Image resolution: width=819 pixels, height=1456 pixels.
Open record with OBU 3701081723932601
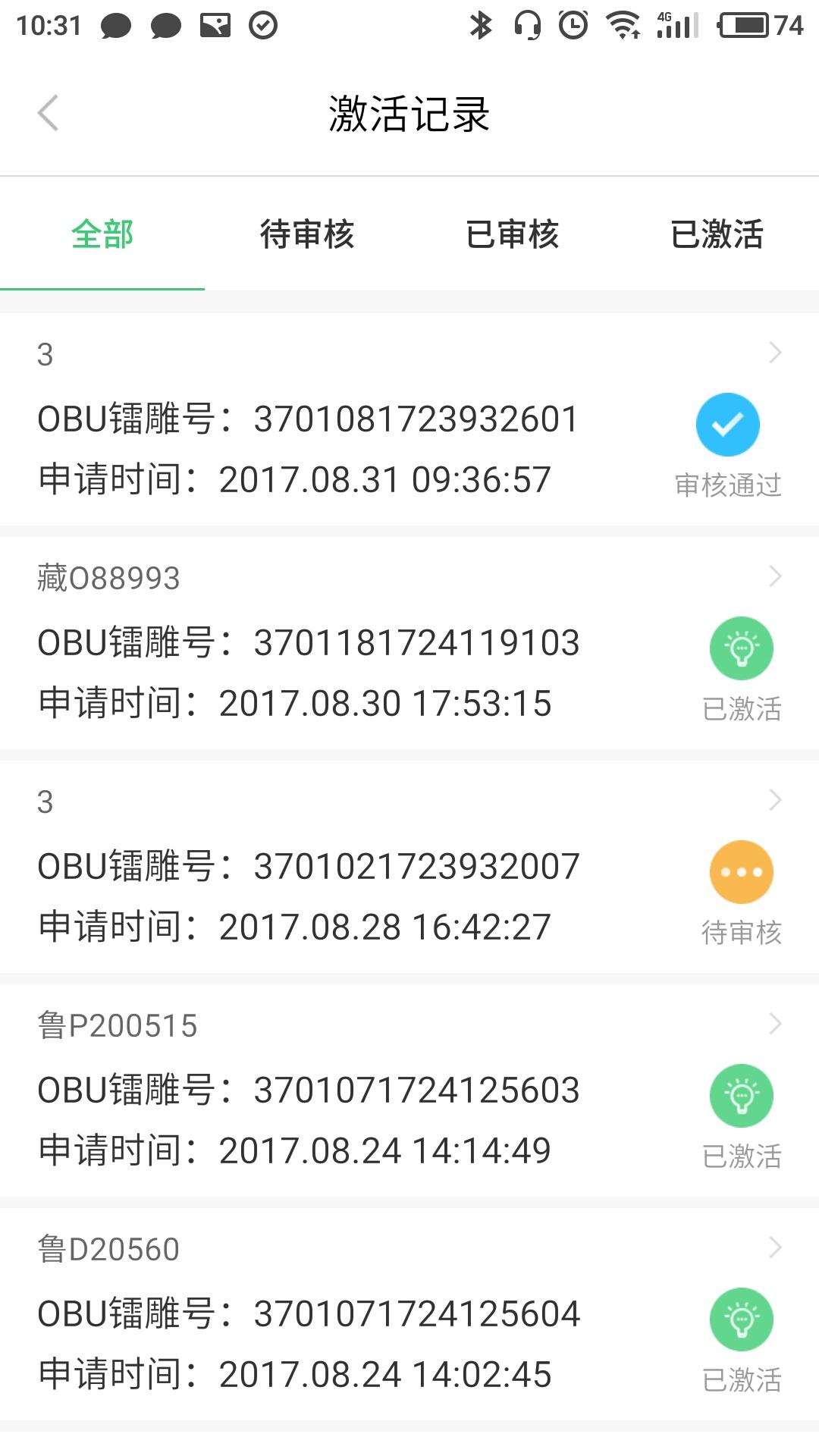tap(409, 419)
